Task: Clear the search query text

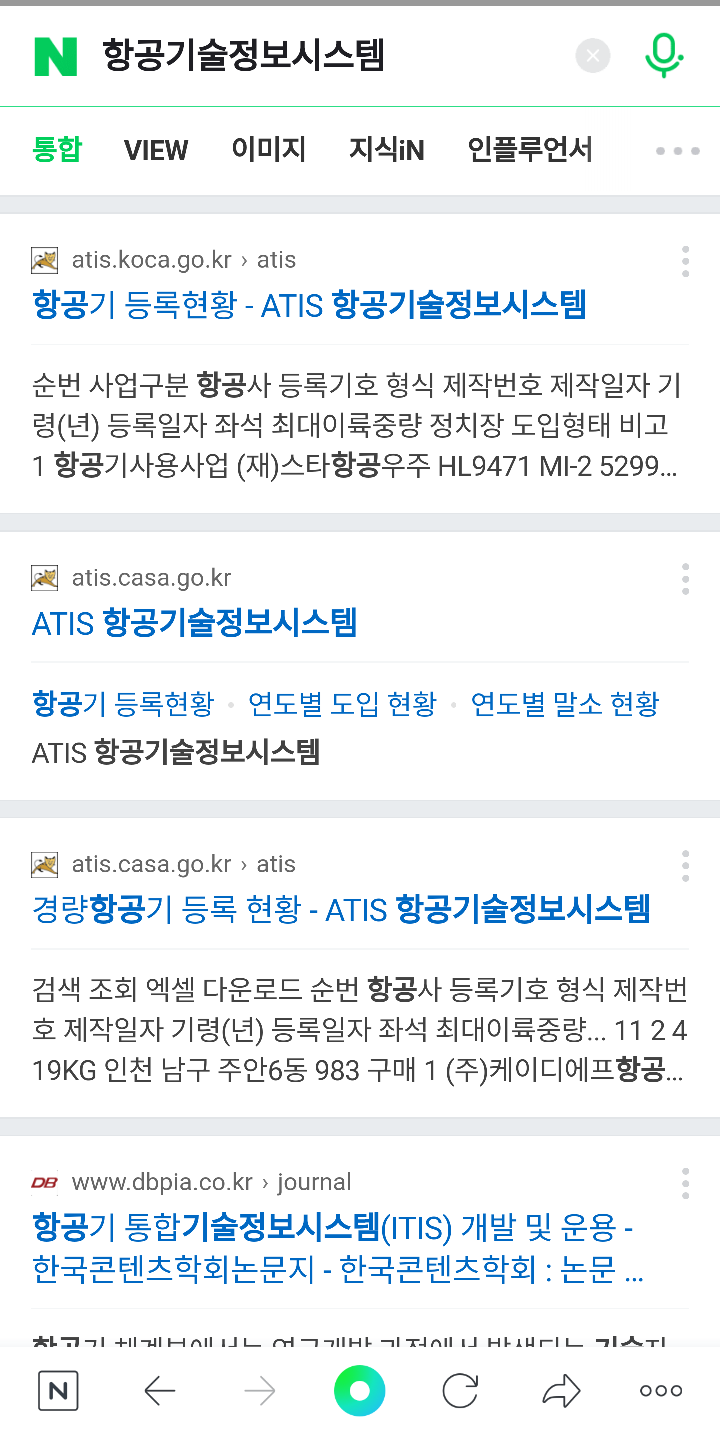Action: coord(593,56)
